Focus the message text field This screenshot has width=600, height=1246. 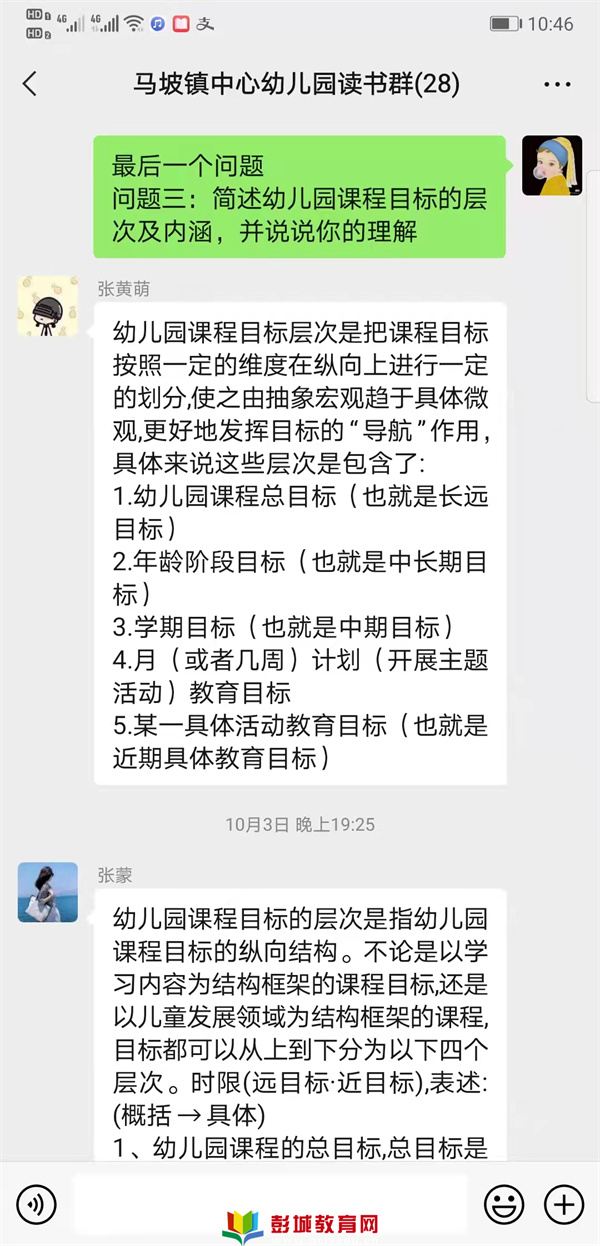270,1200
